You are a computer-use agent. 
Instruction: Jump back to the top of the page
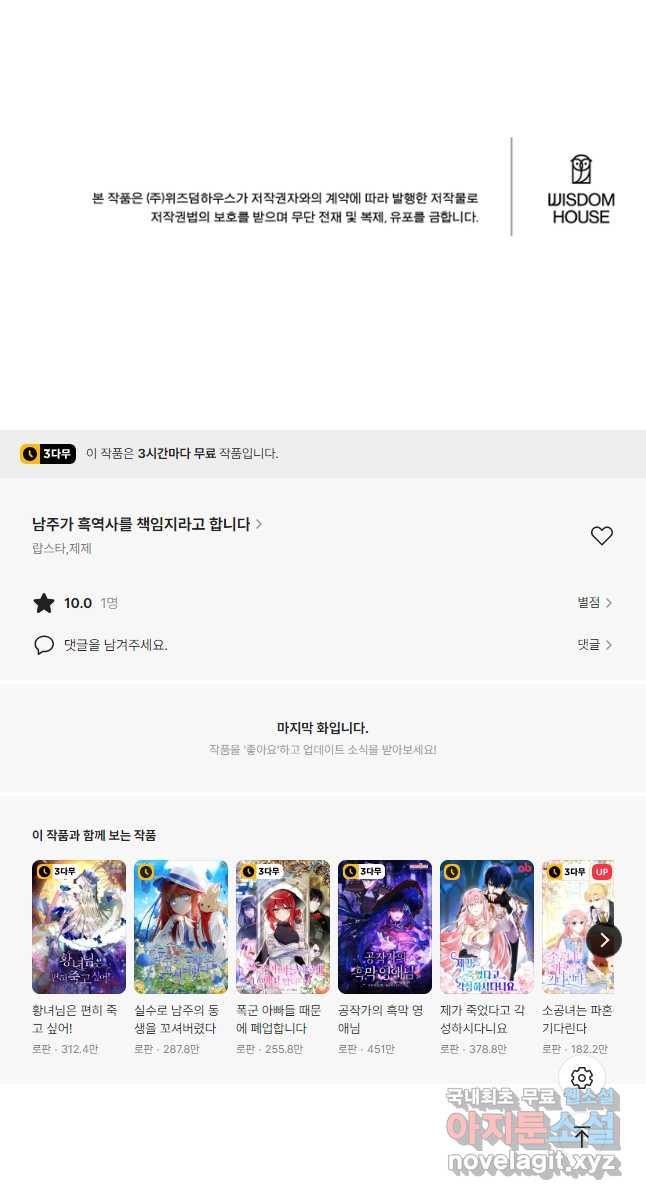point(582,1136)
